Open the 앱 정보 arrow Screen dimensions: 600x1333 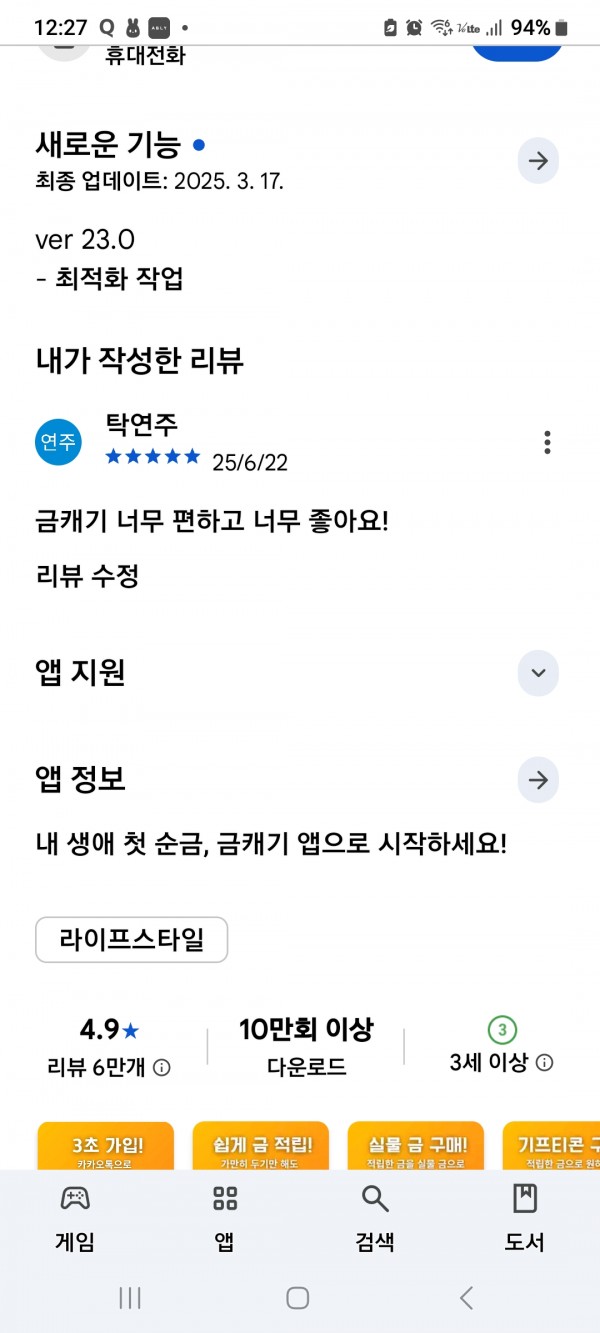(x=538, y=780)
